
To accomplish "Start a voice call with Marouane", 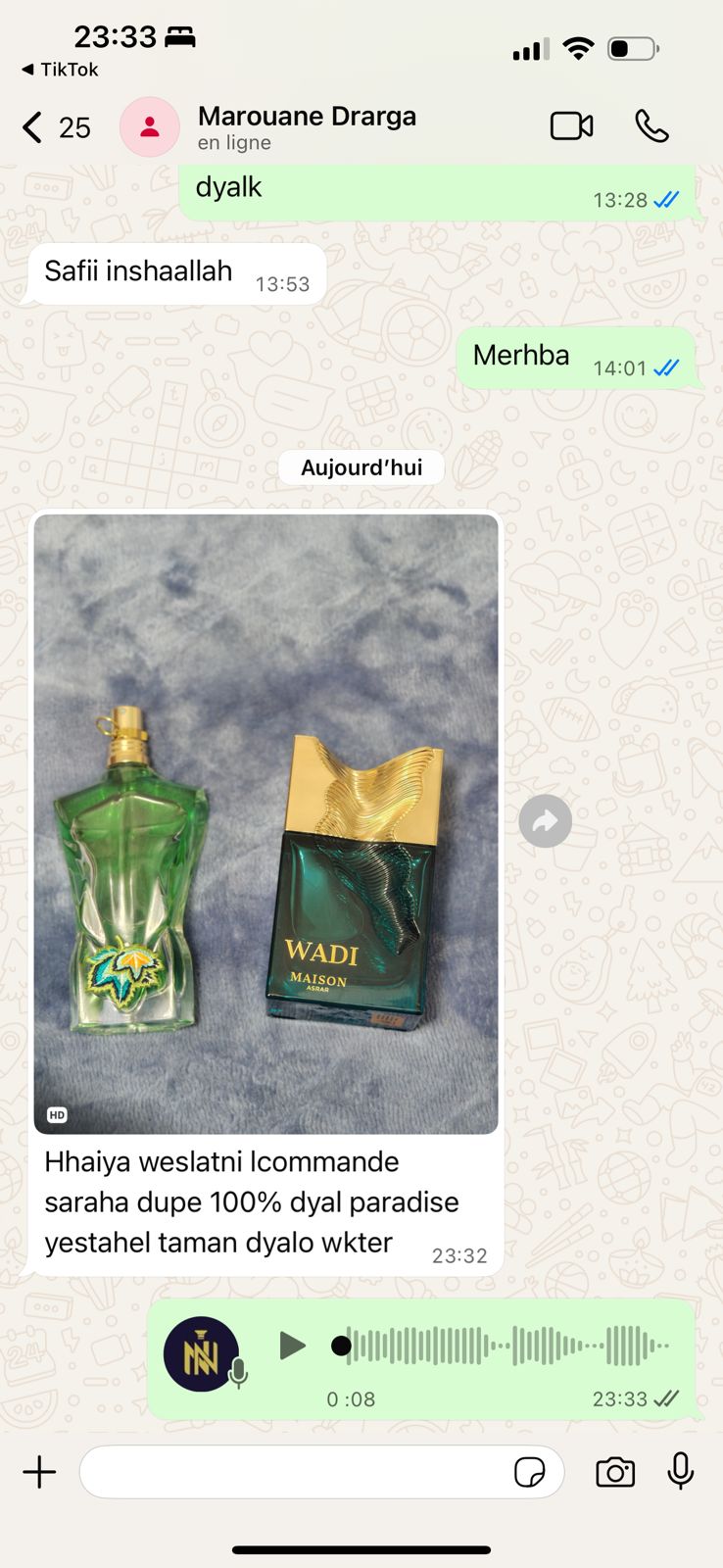I will pos(651,126).
